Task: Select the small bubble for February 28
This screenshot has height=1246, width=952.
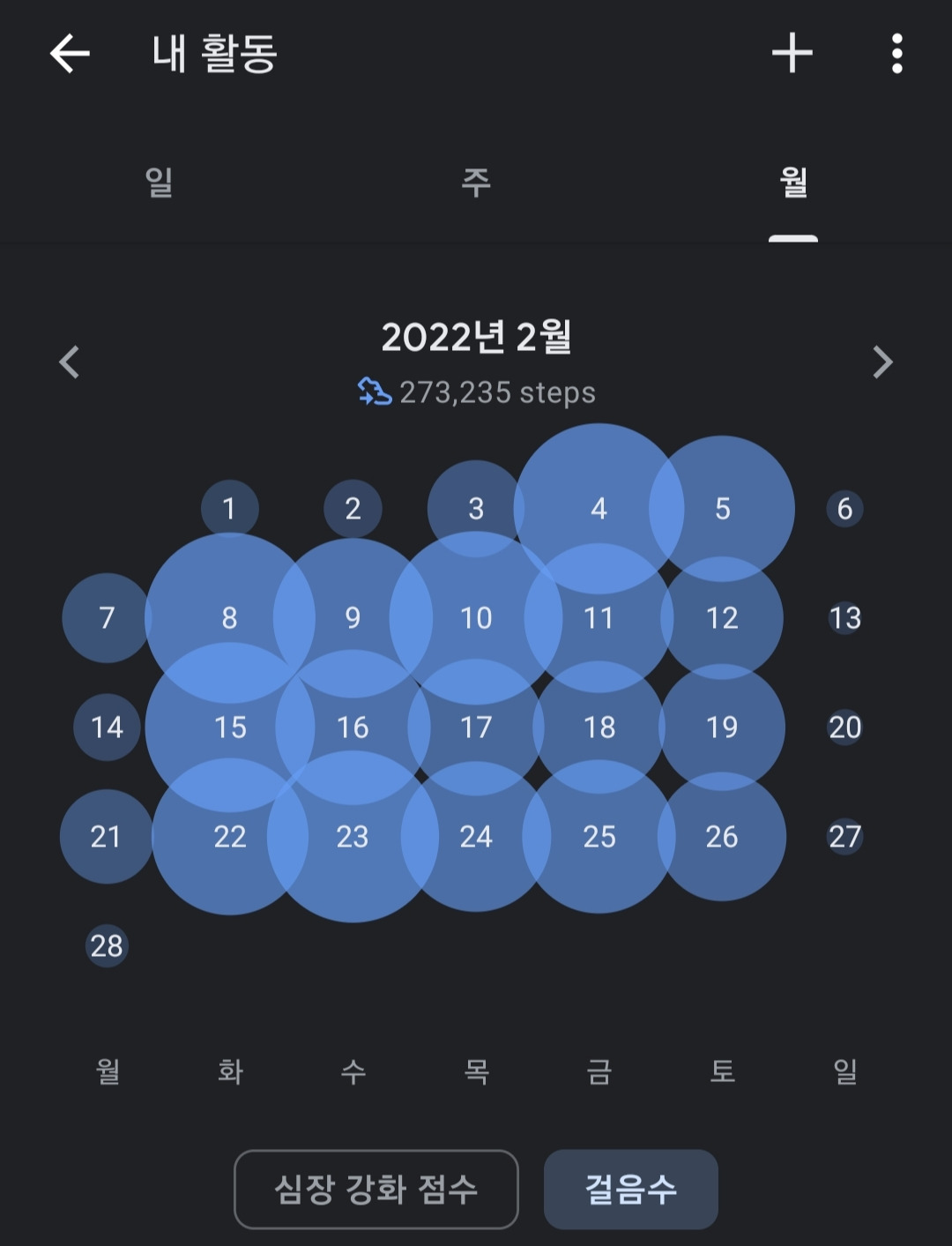Action: coord(106,946)
